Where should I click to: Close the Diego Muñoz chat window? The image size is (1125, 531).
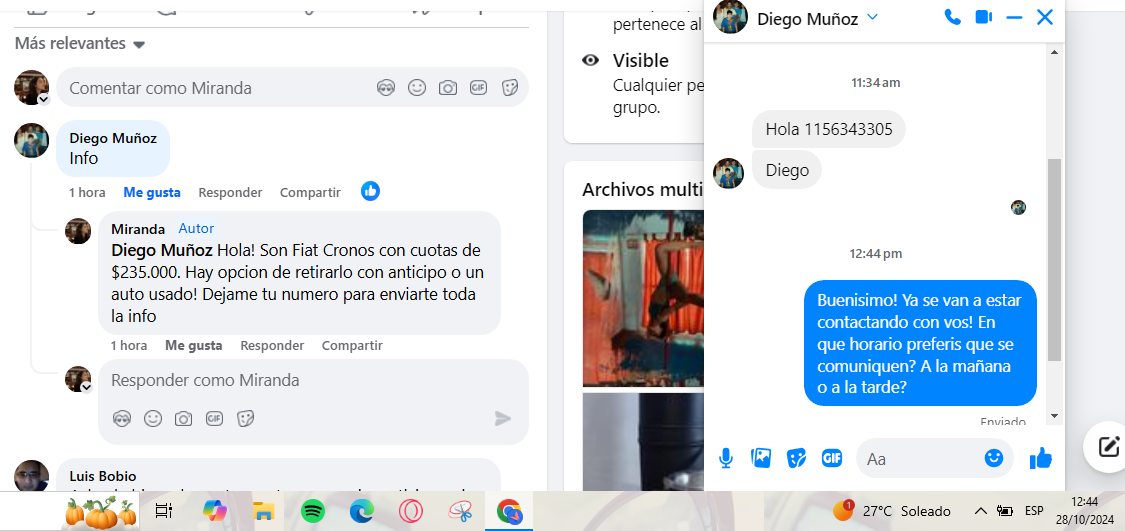click(1045, 17)
